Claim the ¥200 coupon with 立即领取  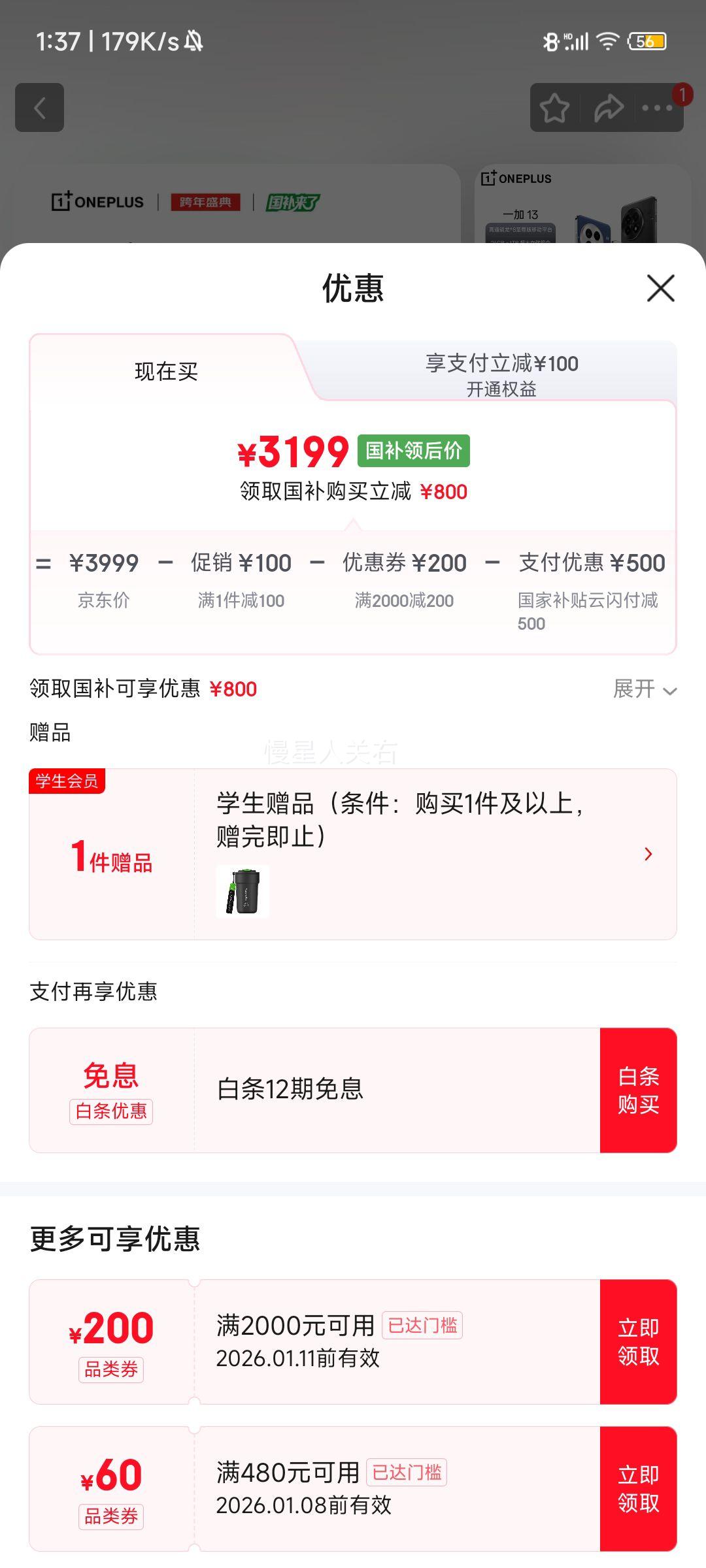[x=639, y=1343]
